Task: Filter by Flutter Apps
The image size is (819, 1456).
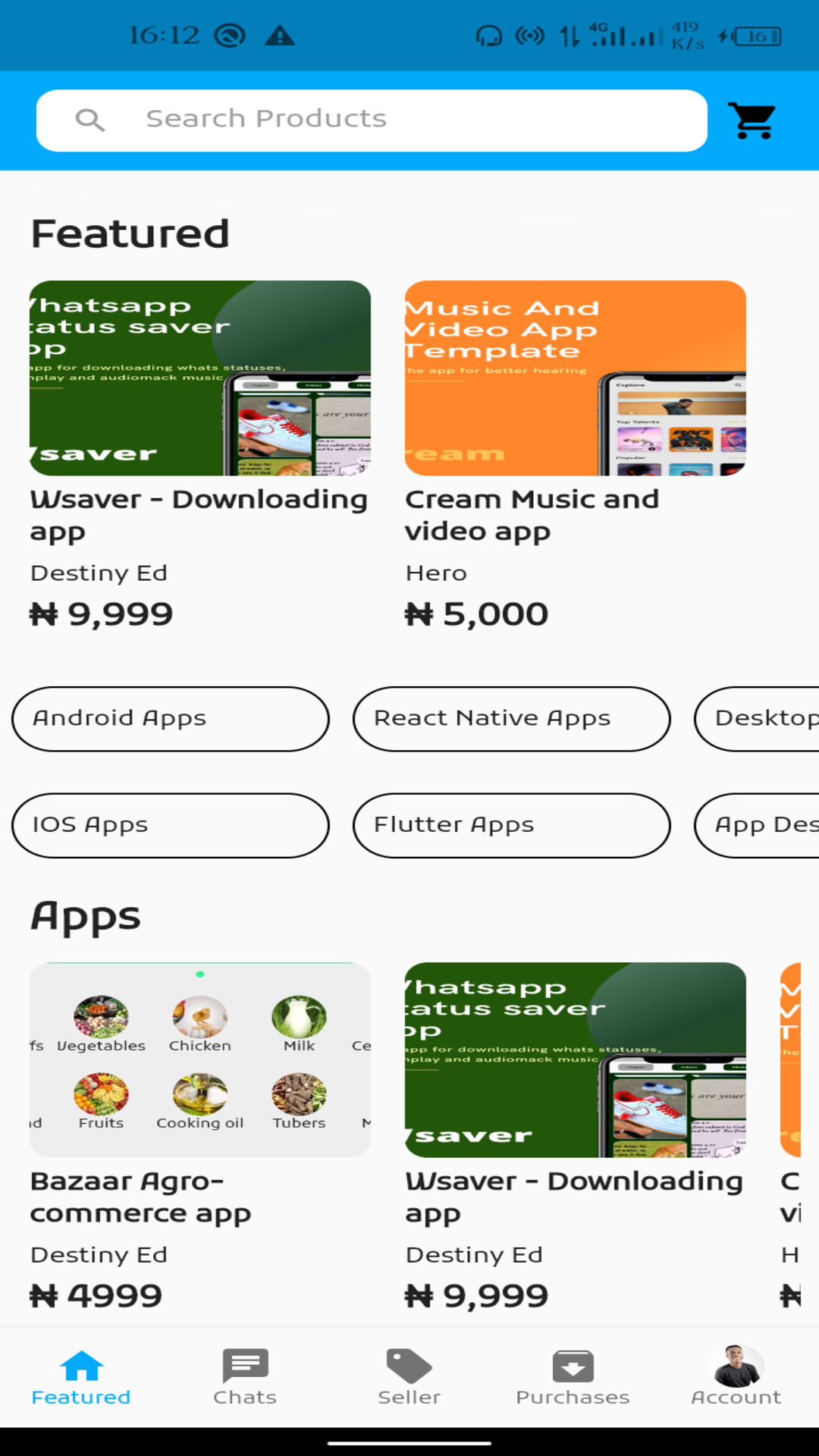Action: click(x=511, y=825)
